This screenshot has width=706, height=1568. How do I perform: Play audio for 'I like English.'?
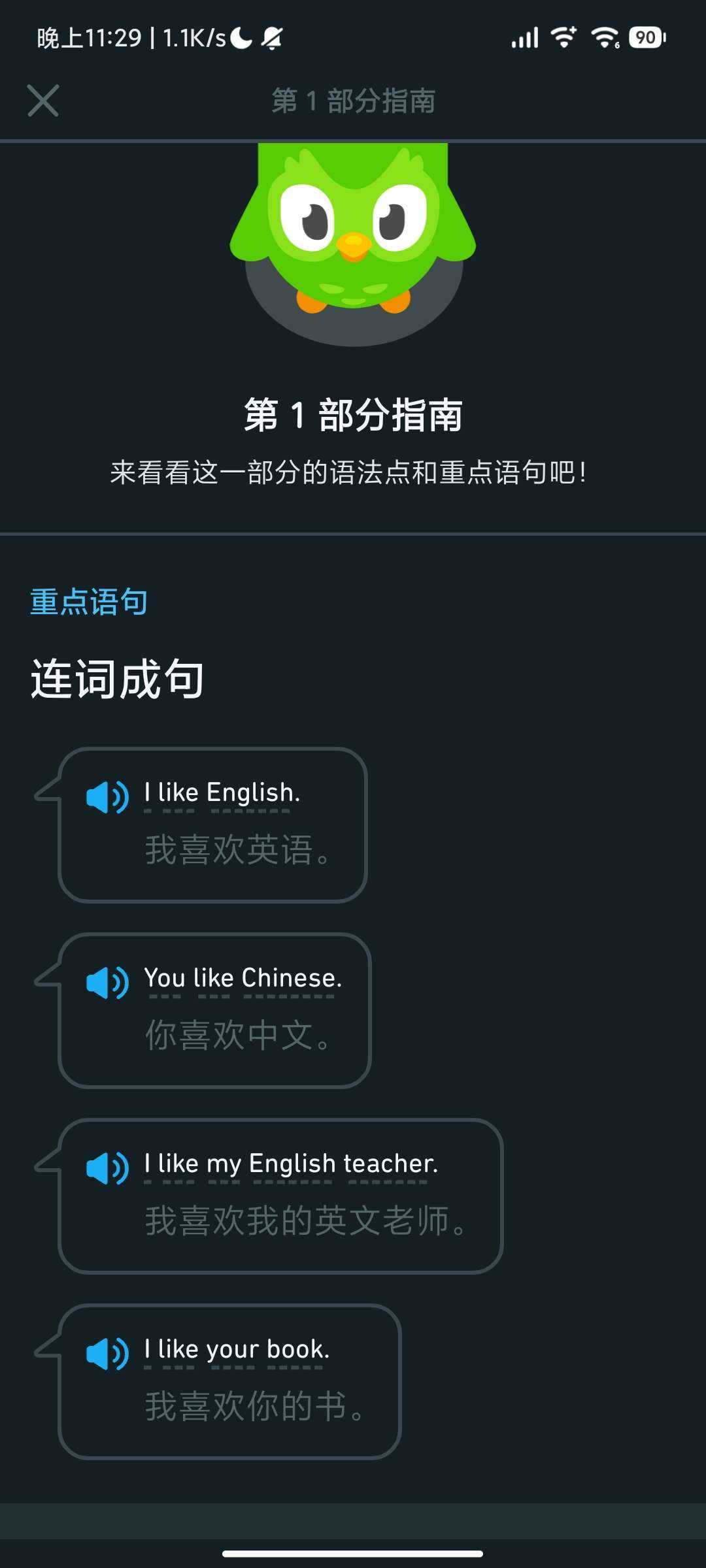[107, 797]
